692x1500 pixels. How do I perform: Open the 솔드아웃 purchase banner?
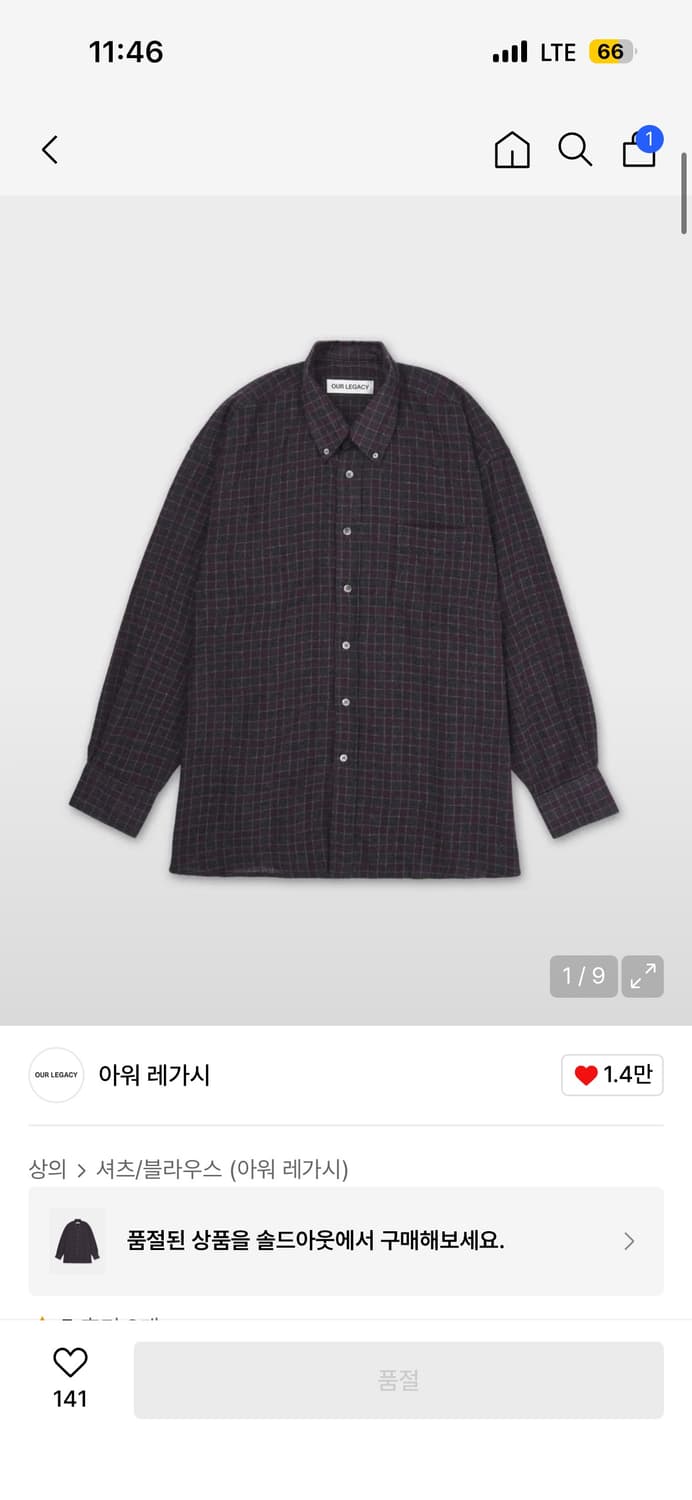(346, 1241)
